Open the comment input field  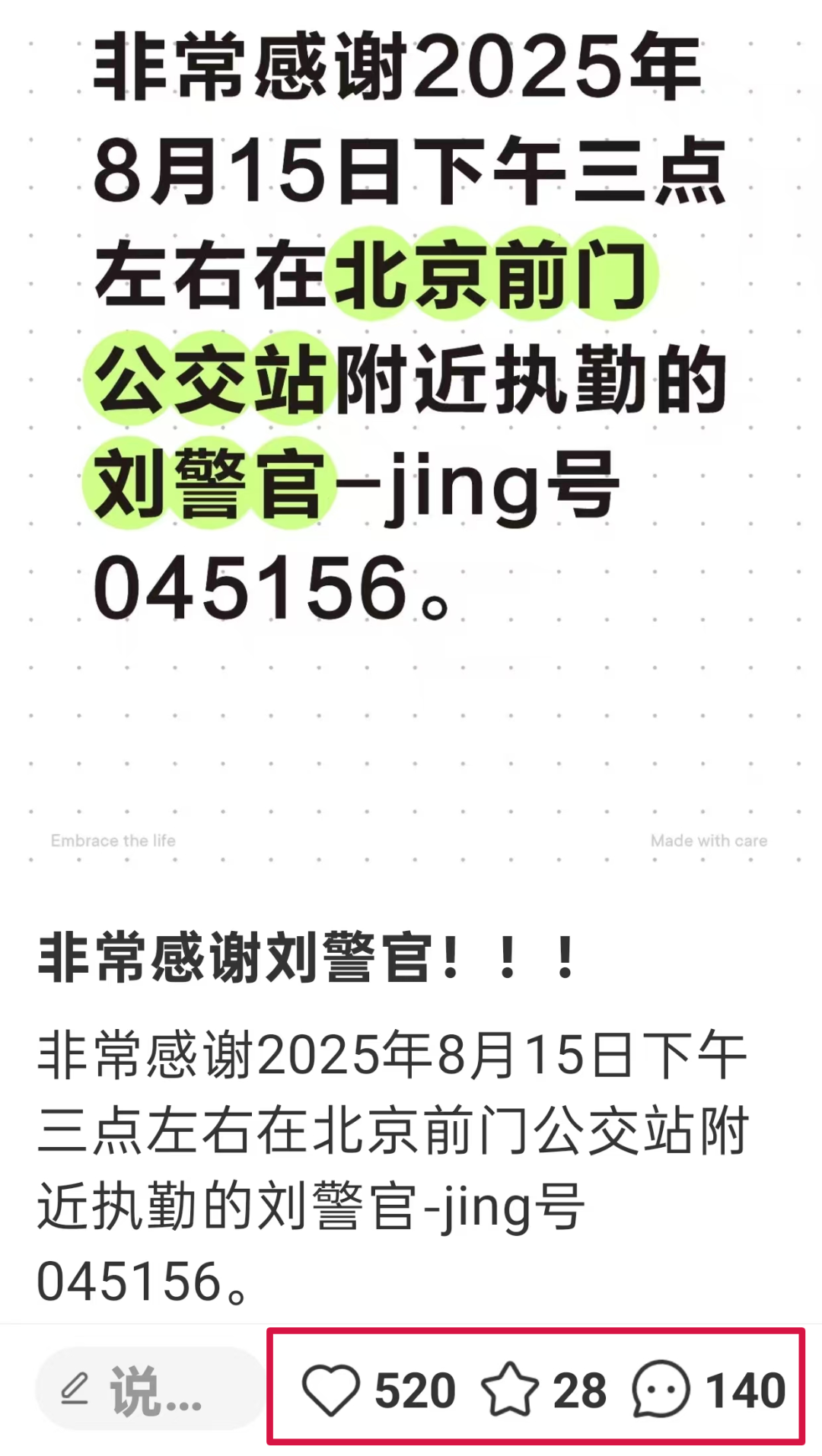tap(150, 1390)
